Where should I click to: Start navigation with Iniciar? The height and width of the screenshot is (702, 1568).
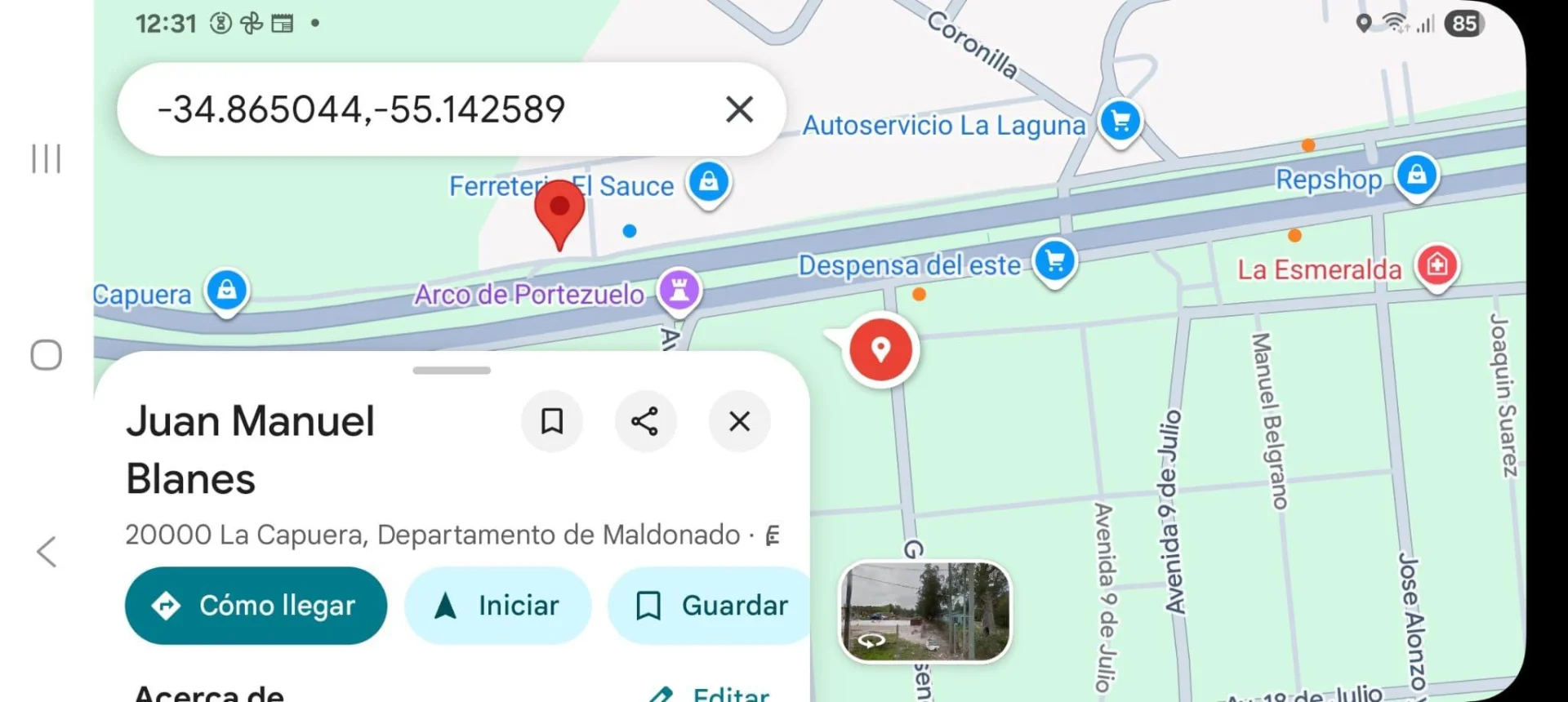(497, 606)
